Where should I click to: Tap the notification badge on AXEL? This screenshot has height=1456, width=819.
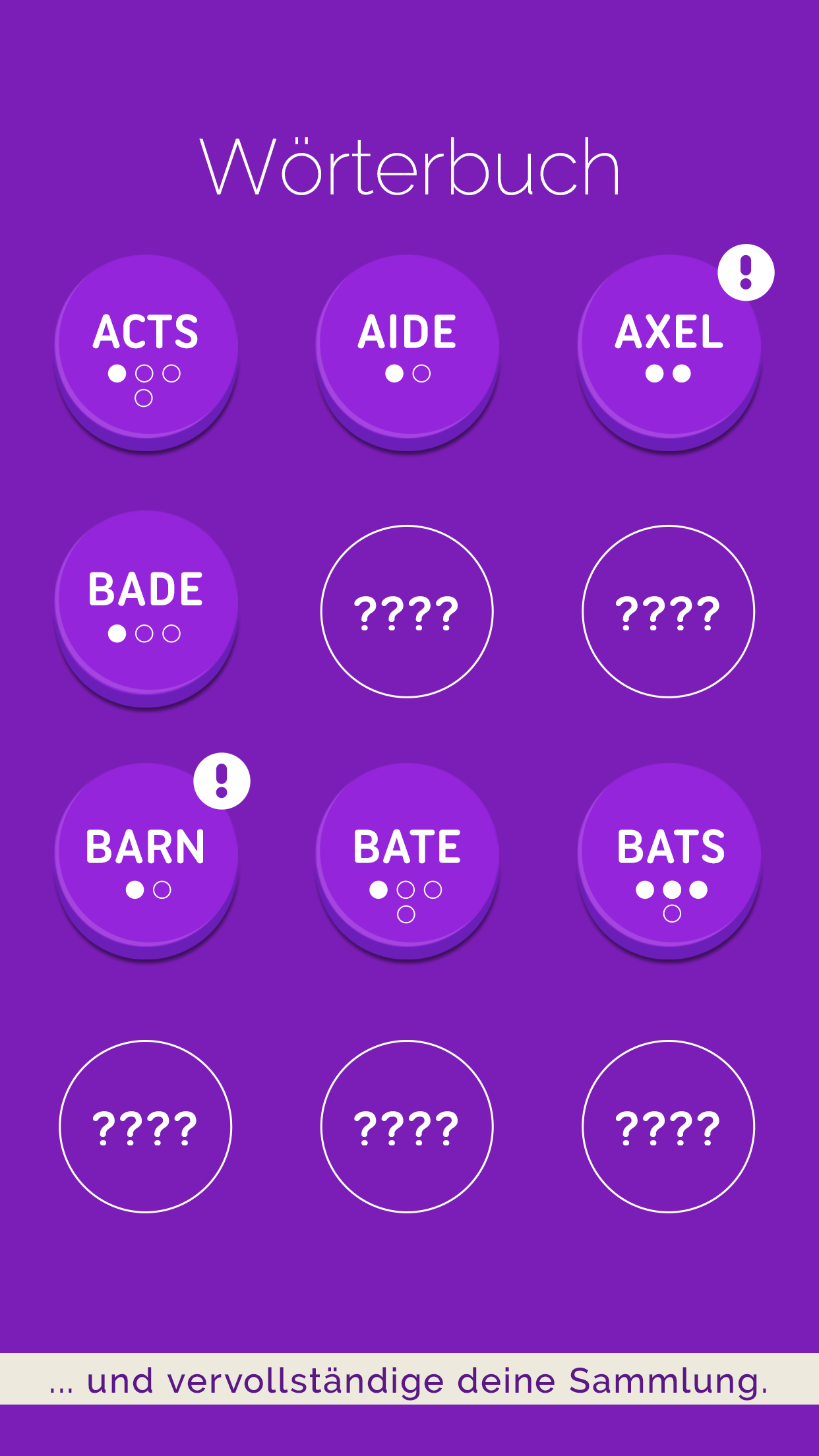(x=746, y=272)
